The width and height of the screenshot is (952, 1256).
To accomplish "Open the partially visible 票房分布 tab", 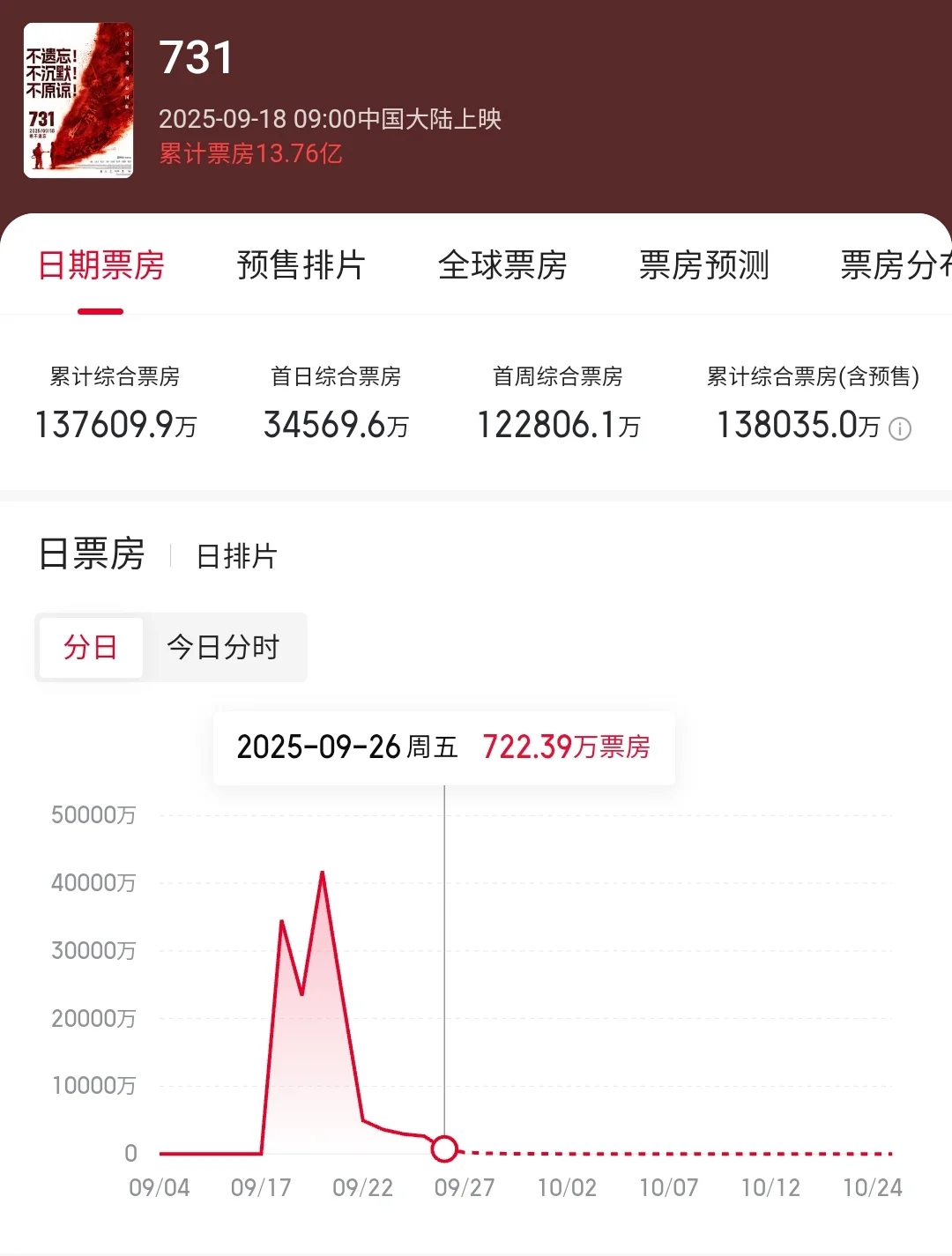I will pos(895,265).
